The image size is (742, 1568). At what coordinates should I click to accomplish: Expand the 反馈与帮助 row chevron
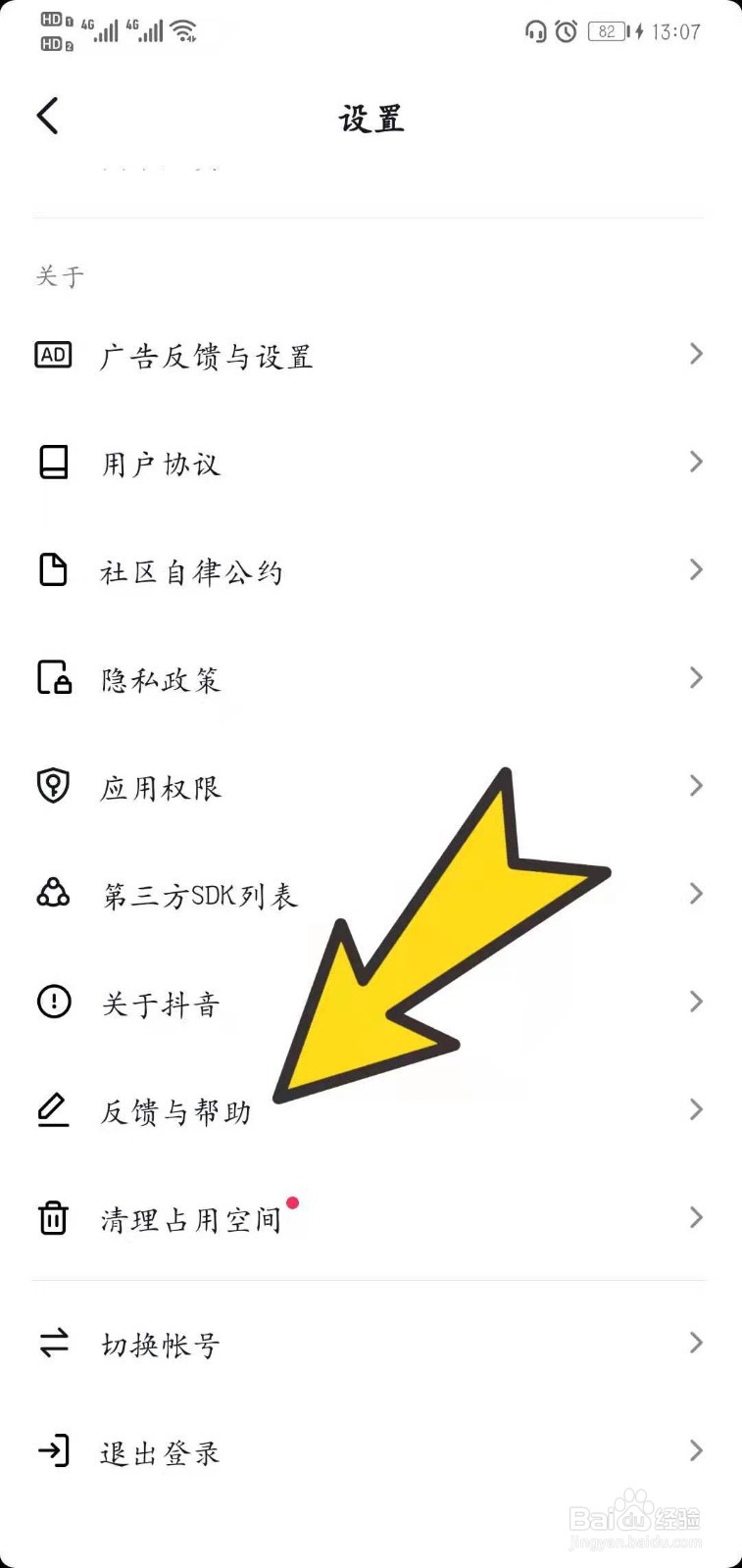(x=696, y=1109)
